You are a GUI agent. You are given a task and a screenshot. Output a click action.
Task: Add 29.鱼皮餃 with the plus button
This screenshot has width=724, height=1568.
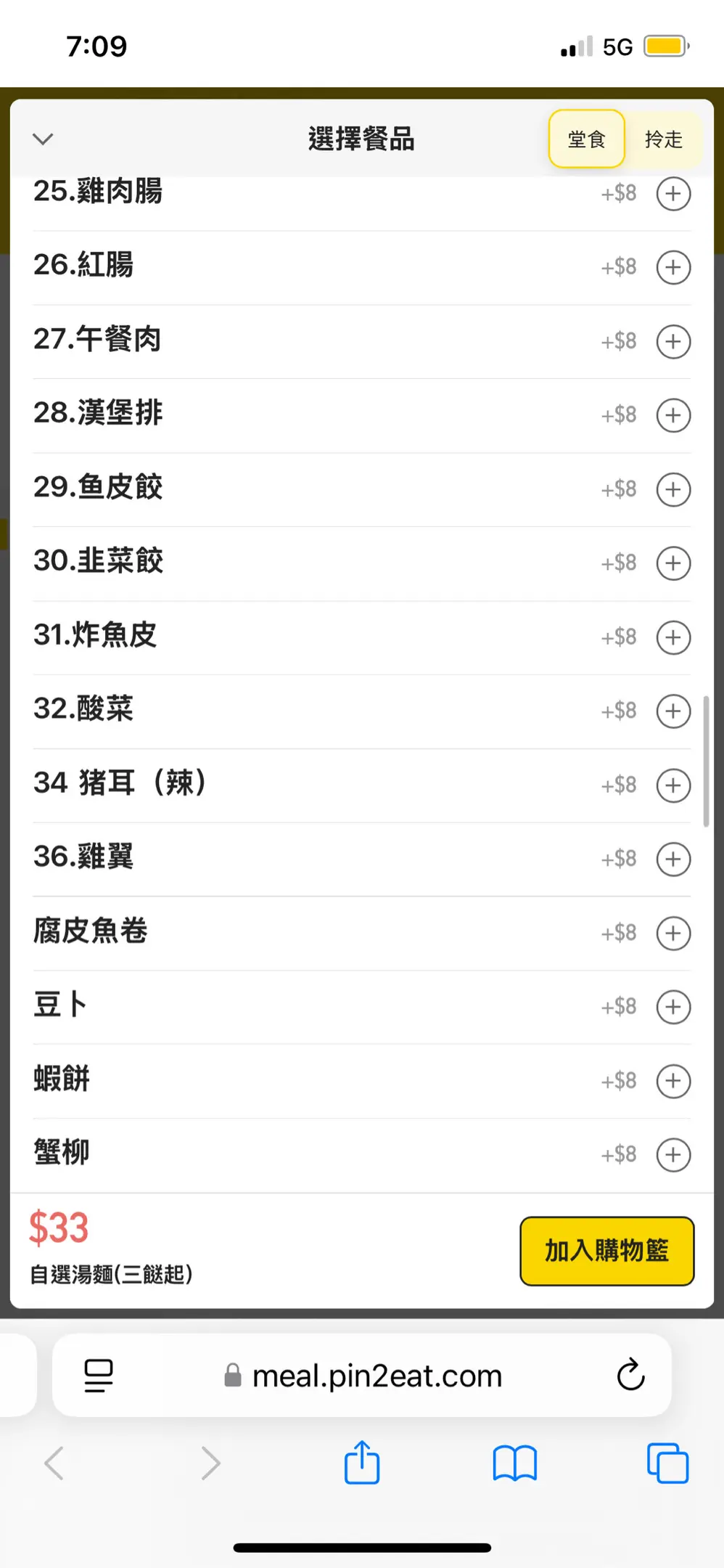(673, 489)
